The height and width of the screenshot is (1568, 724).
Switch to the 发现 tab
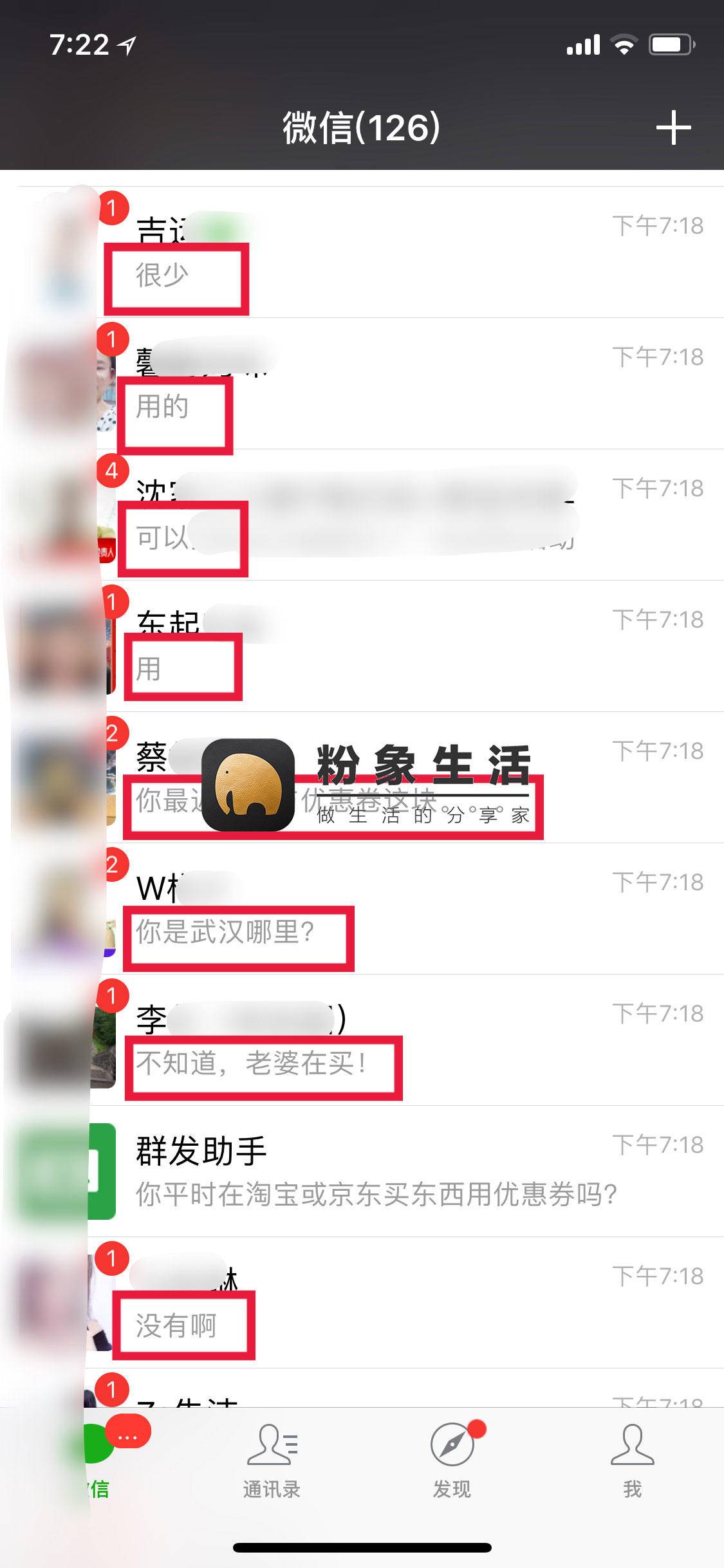point(452,1461)
